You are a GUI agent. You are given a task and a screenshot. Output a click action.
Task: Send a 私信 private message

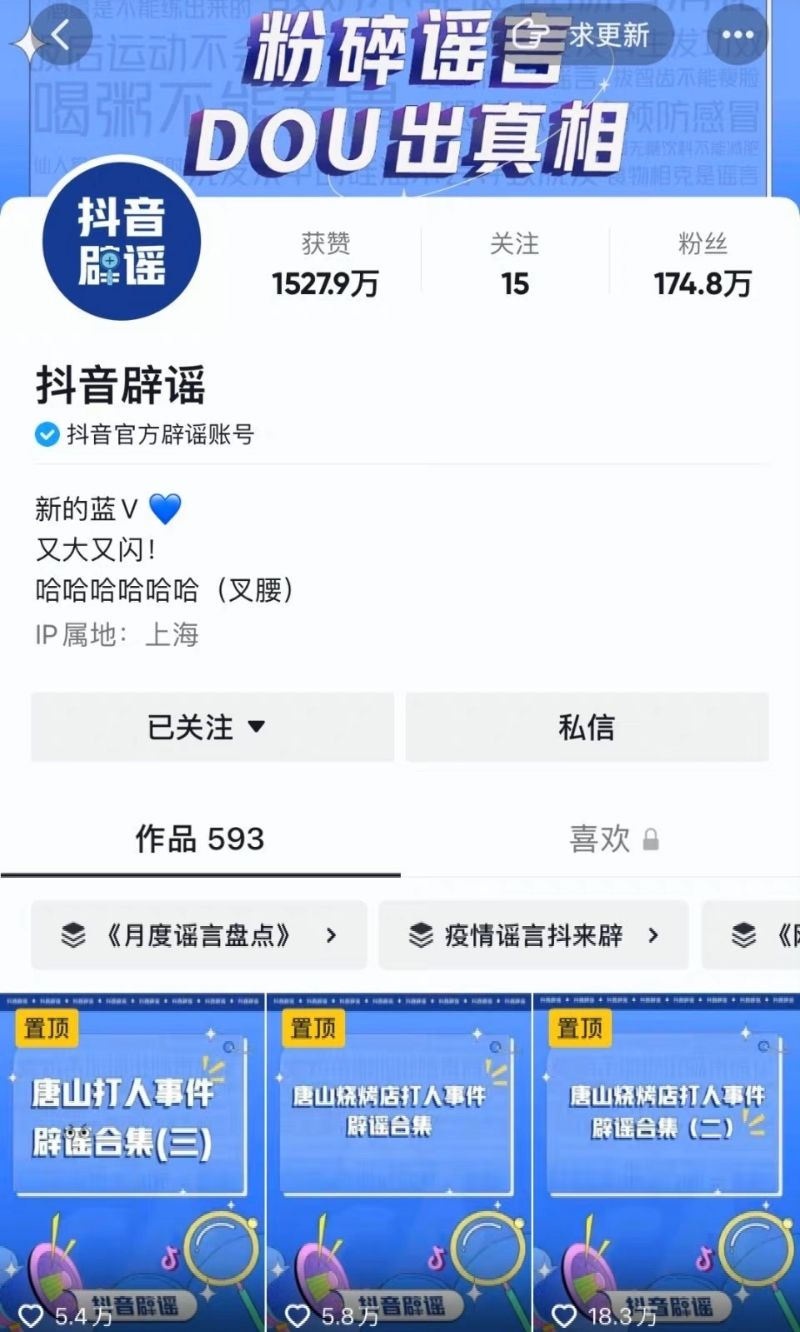click(587, 727)
